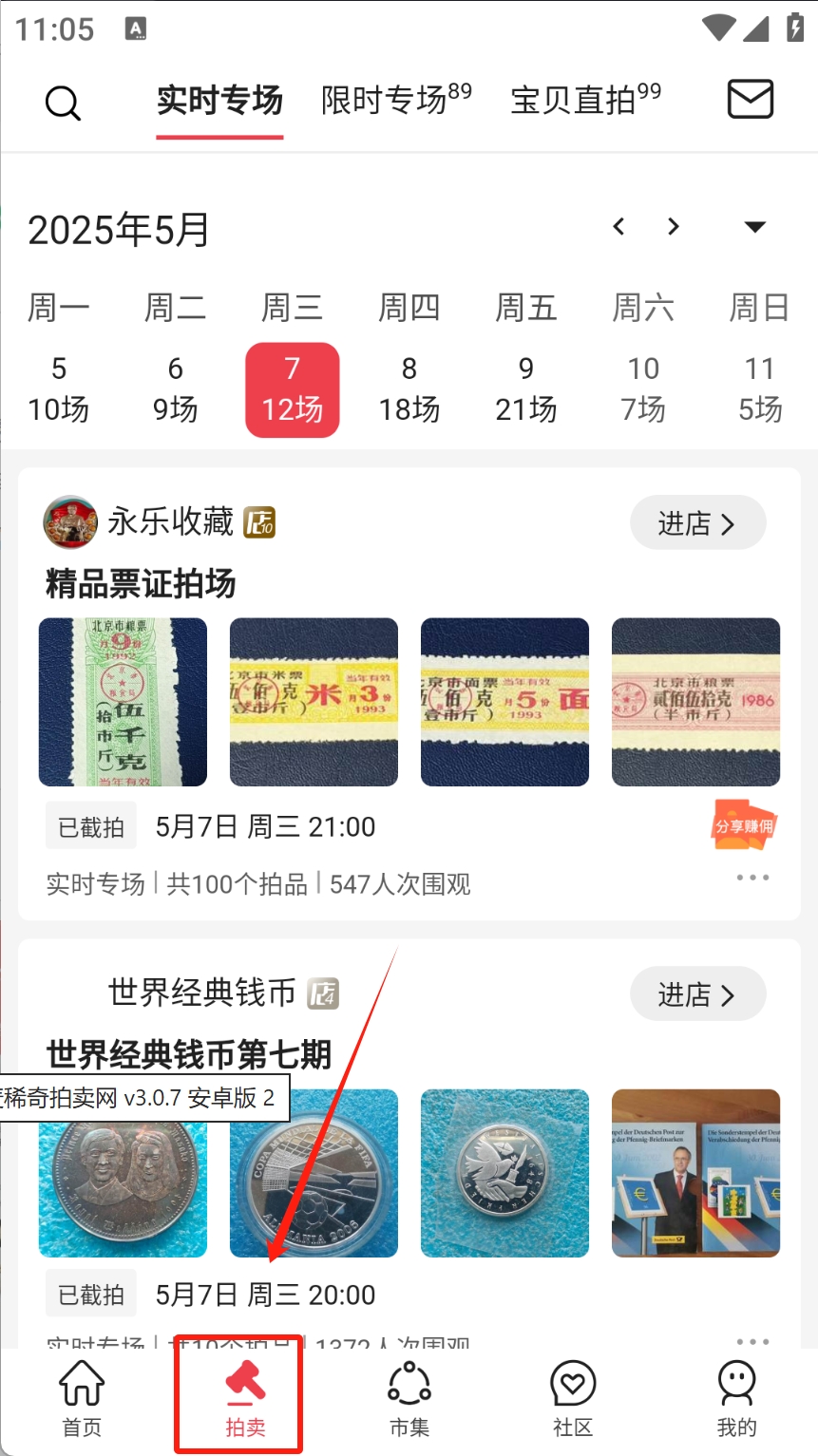Go to the 首页 tab
This screenshot has width=818, height=1456.
(82, 1399)
